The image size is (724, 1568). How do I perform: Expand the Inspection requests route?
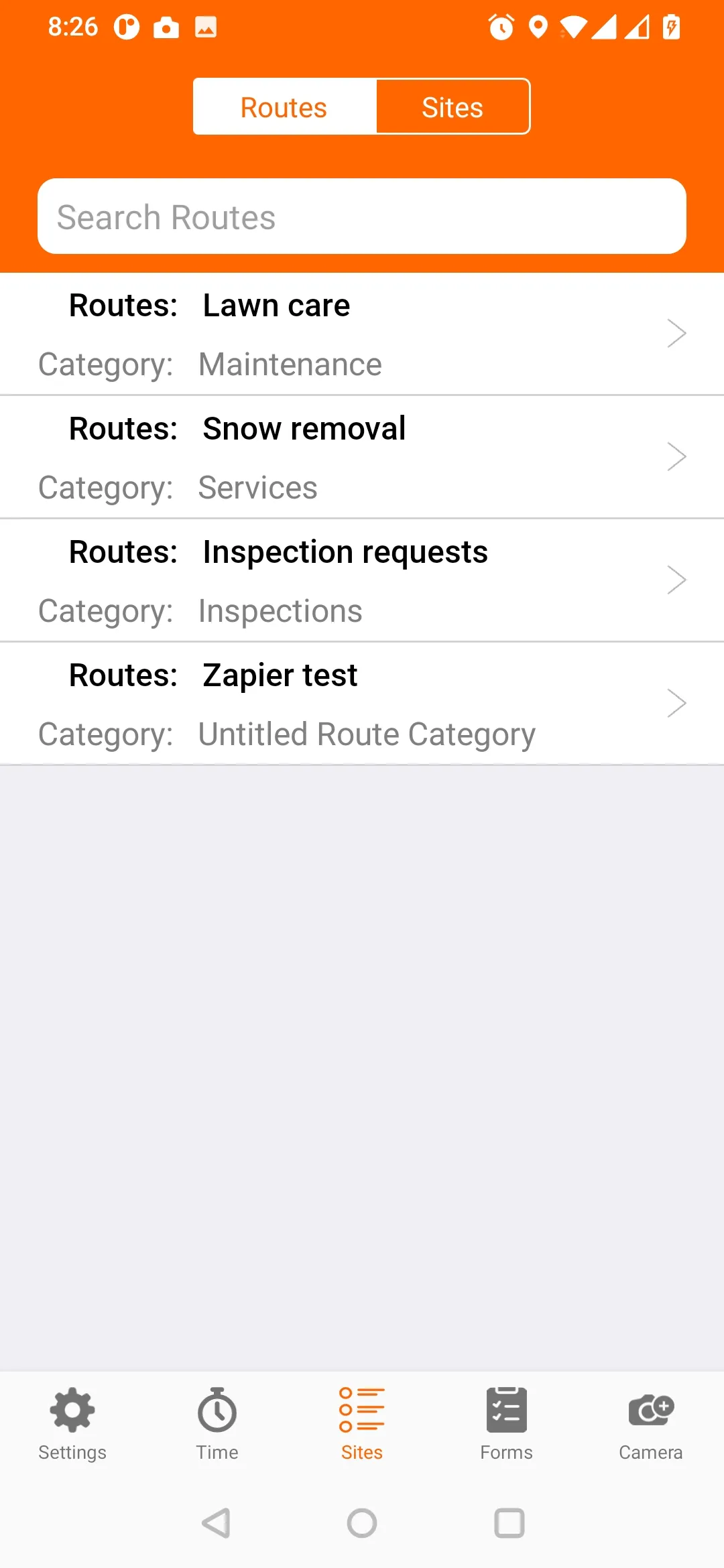pos(676,580)
